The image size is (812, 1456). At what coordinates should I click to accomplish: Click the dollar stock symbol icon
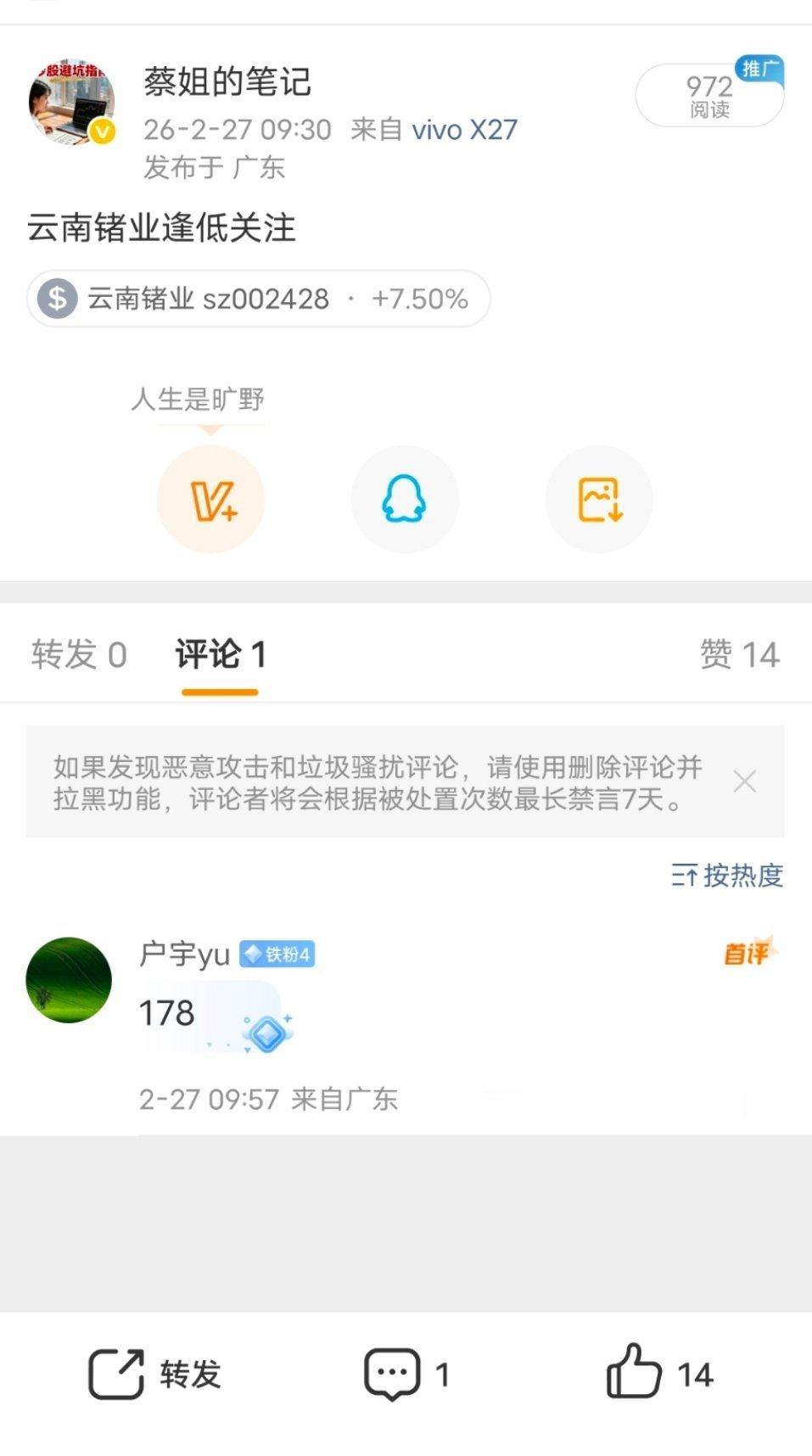[59, 298]
